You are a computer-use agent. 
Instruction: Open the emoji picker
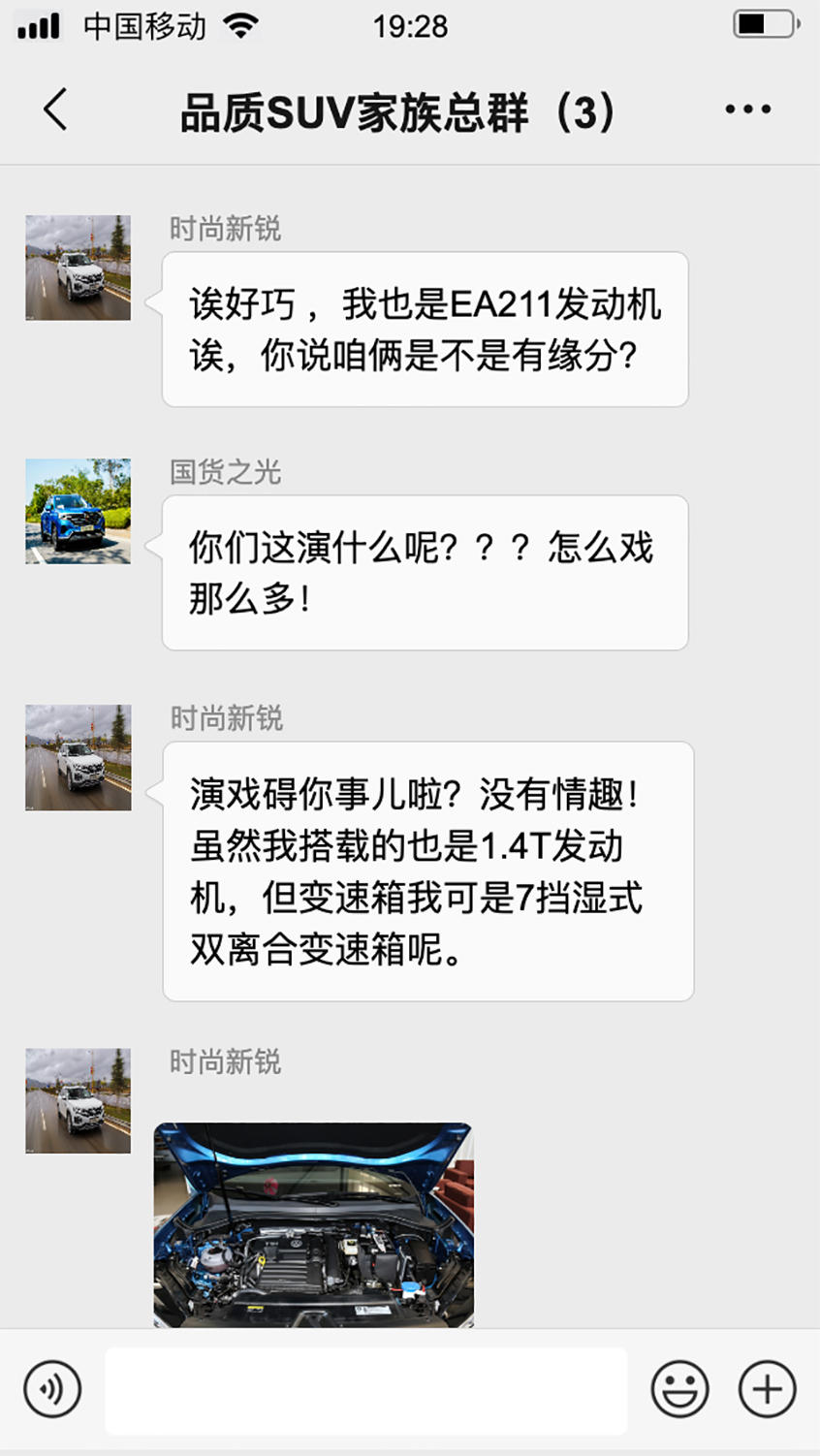click(x=681, y=1388)
